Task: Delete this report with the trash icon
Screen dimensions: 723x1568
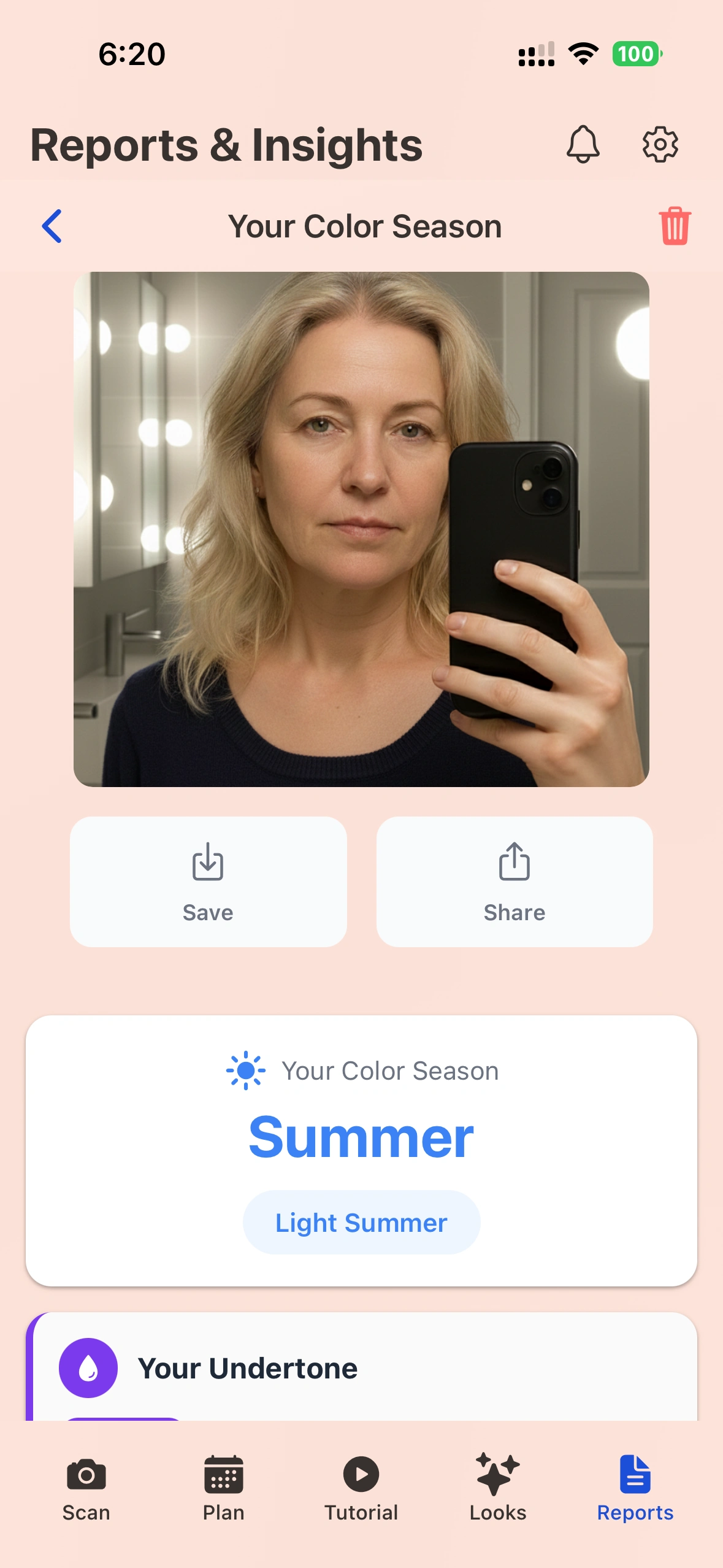Action: pos(675,226)
